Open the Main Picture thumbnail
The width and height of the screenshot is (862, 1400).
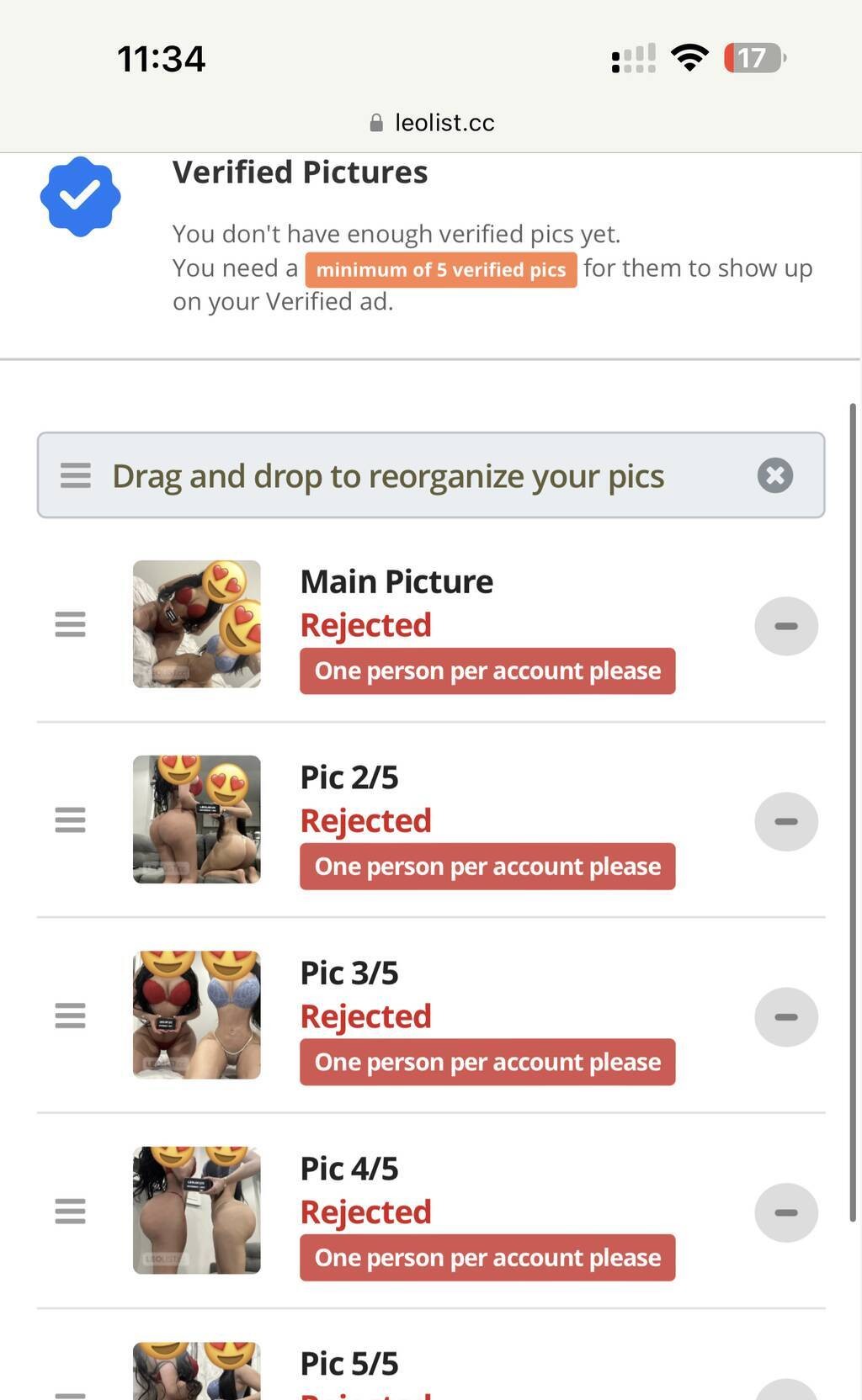[196, 623]
